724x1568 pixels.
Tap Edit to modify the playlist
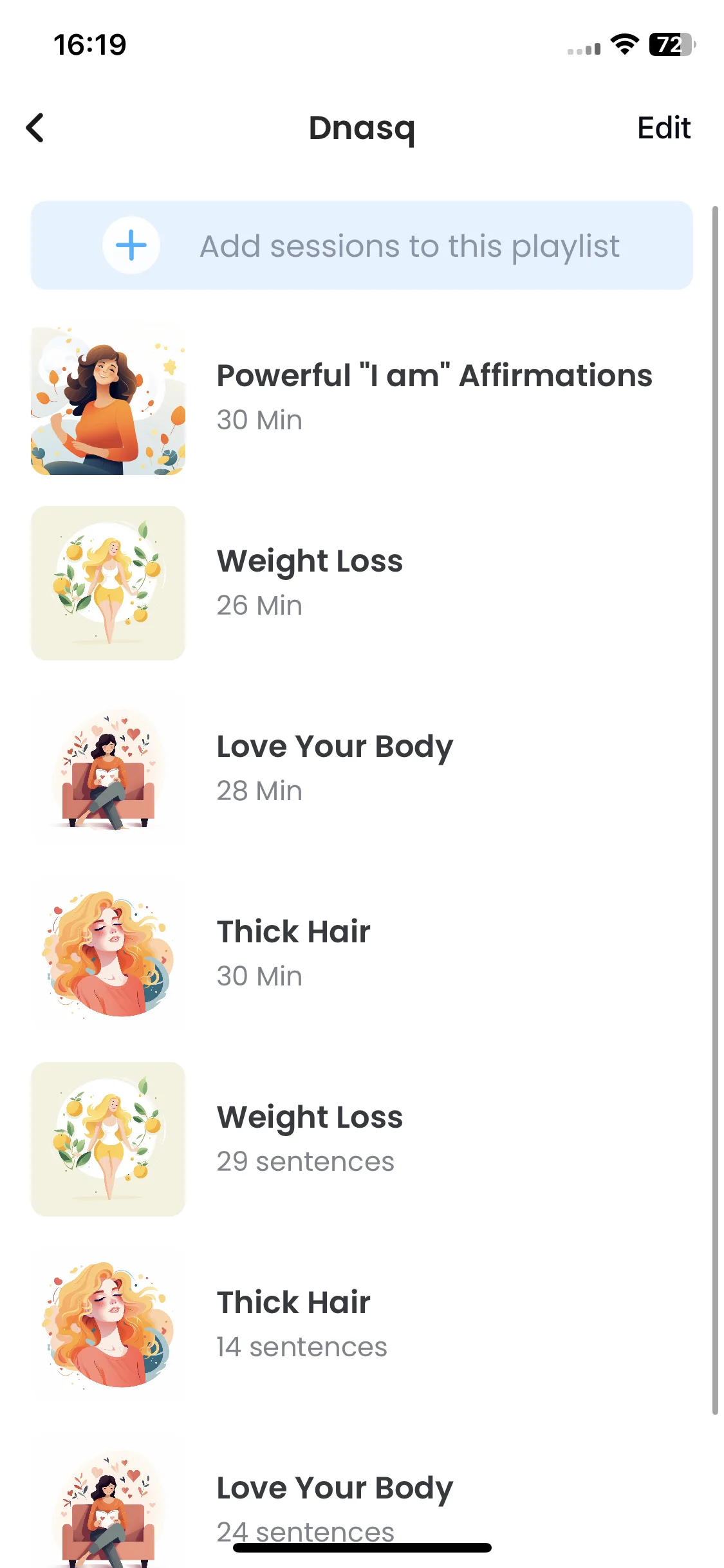coord(664,128)
